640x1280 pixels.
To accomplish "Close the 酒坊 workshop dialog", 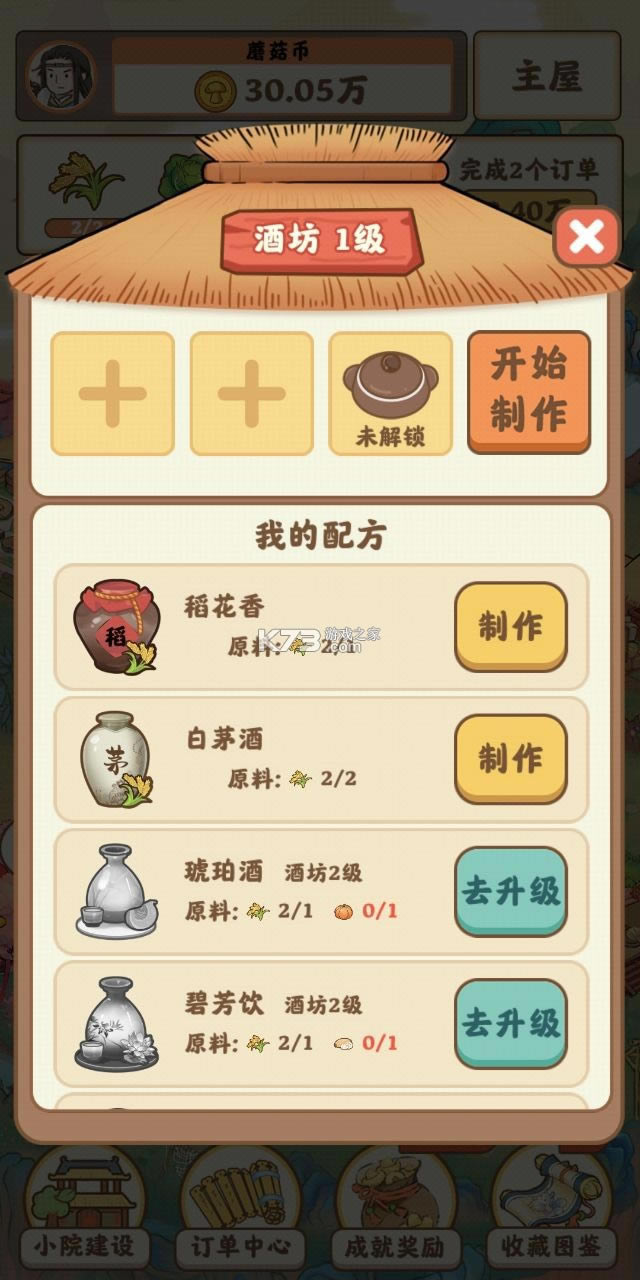I will coord(586,238).
